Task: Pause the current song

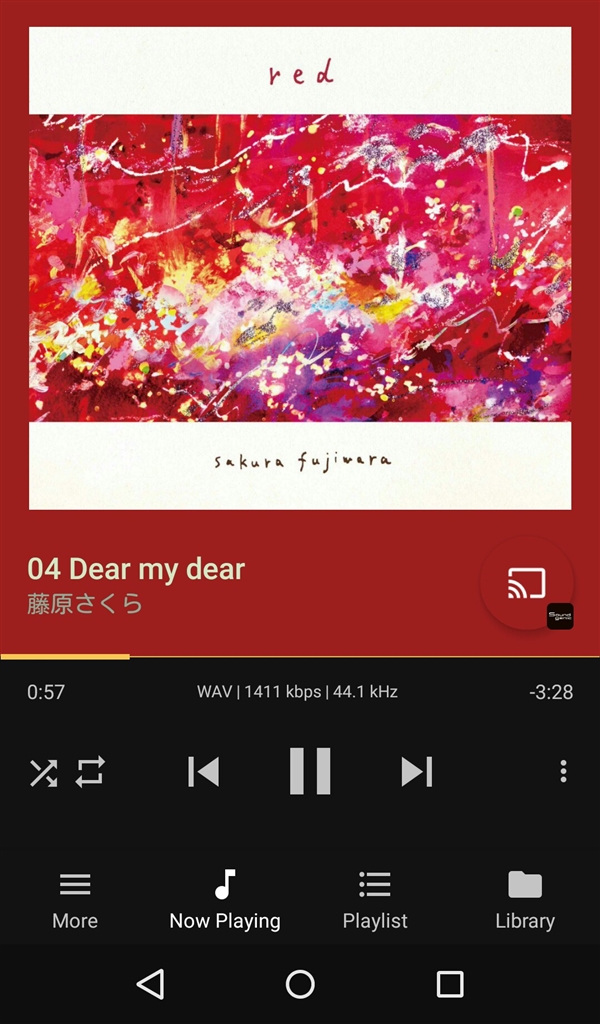Action: (x=310, y=771)
